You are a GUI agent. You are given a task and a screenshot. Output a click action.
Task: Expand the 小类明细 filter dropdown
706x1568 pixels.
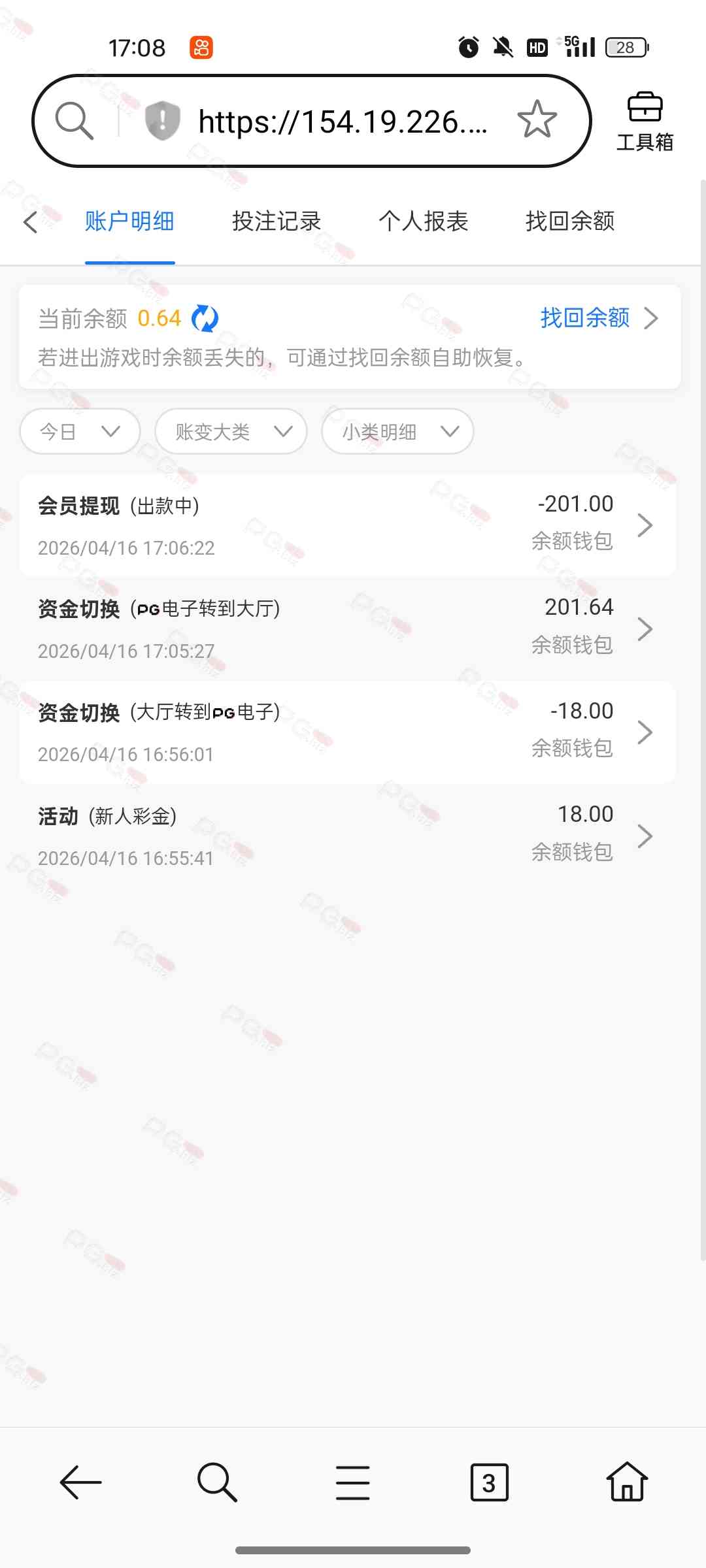pos(397,431)
